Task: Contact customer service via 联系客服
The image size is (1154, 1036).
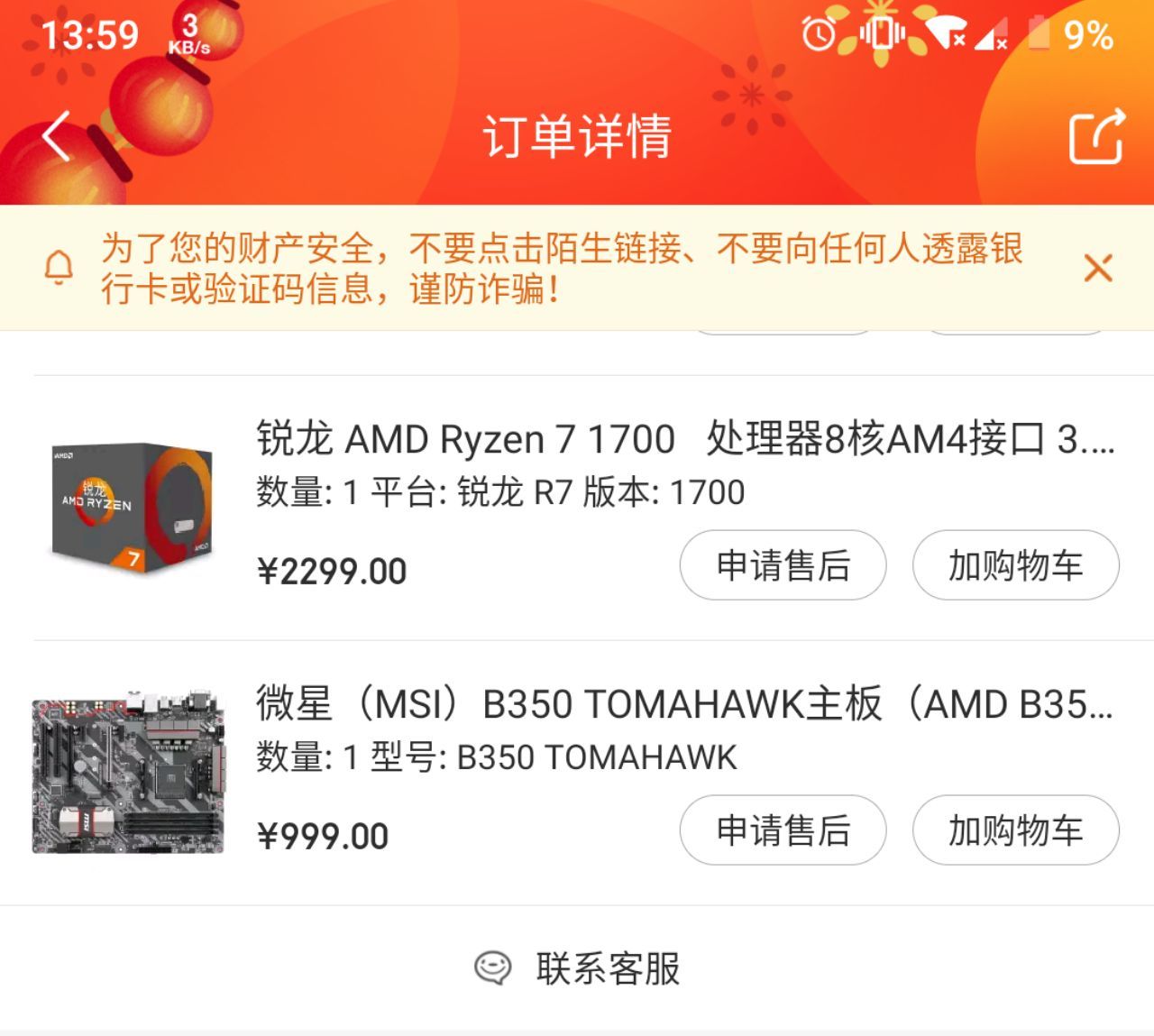Action: click(578, 968)
